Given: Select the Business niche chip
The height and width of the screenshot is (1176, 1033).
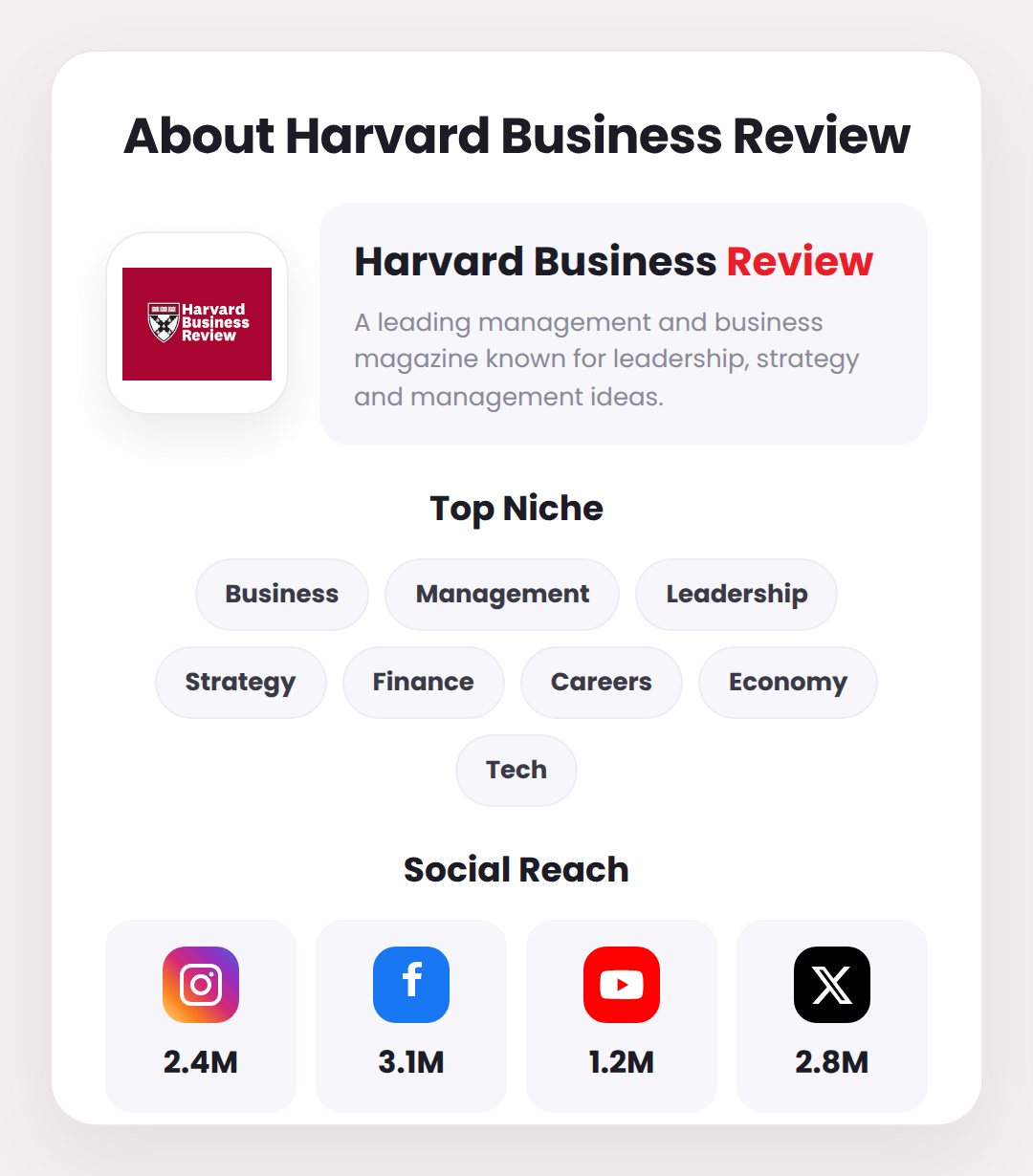Looking at the screenshot, I should pyautogui.click(x=282, y=595).
